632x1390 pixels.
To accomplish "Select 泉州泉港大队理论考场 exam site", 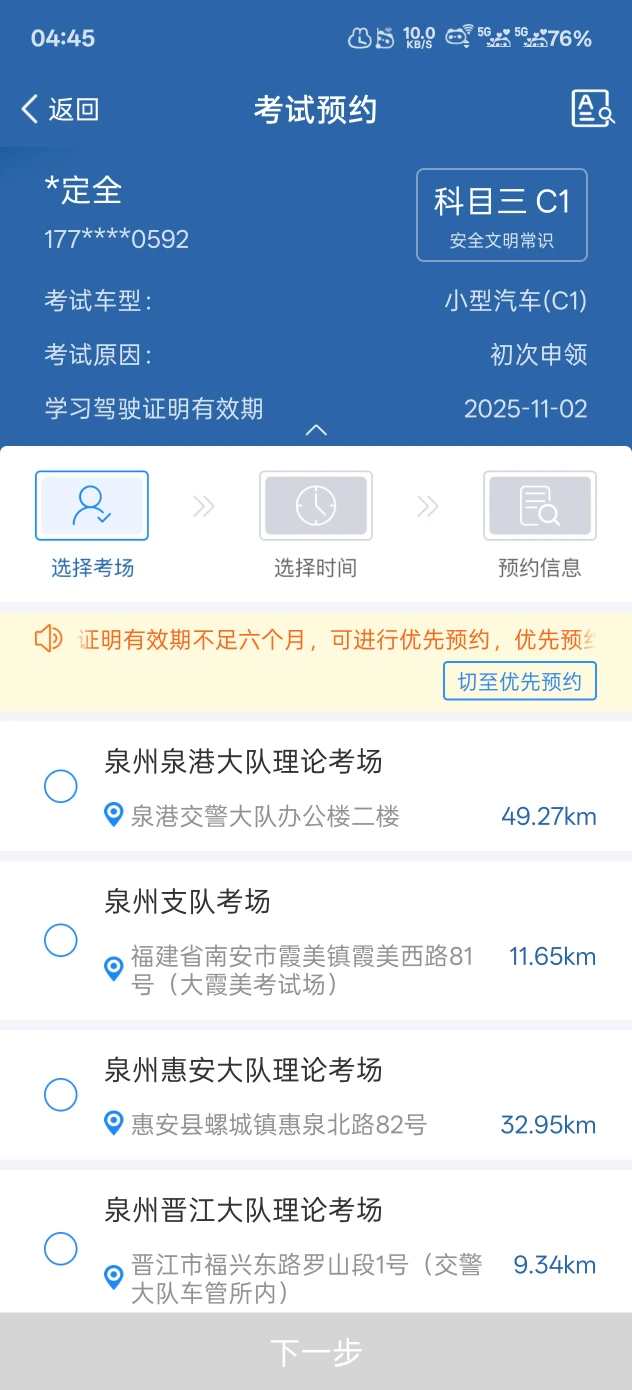I will tap(61, 786).
